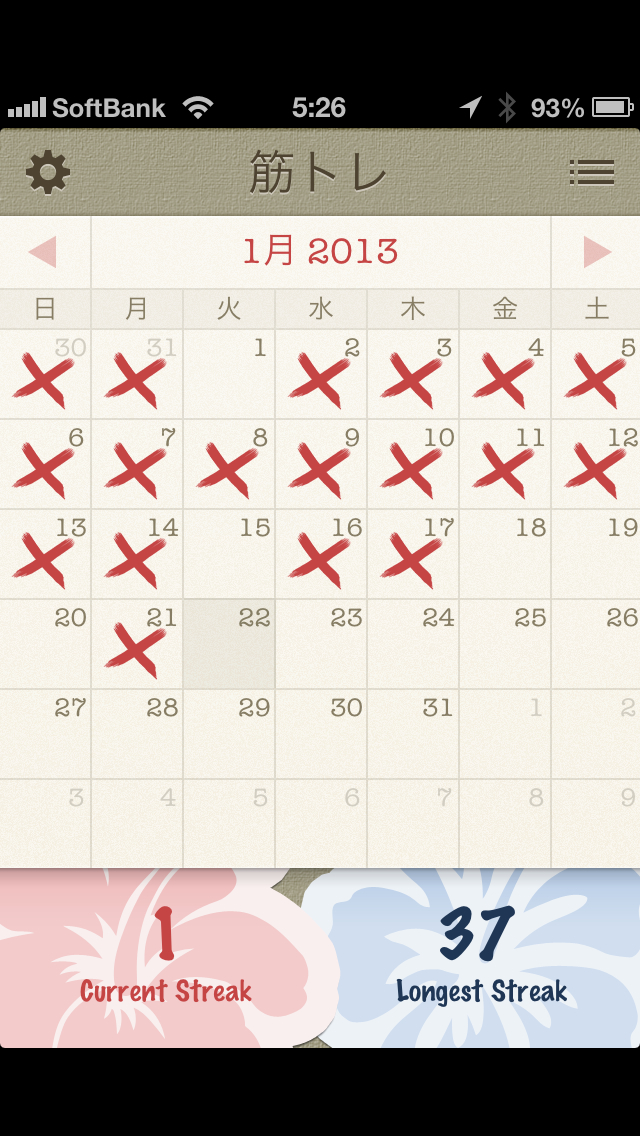Toggle the cross on January 8
Image resolution: width=640 pixels, height=1136 pixels.
[x=229, y=465]
